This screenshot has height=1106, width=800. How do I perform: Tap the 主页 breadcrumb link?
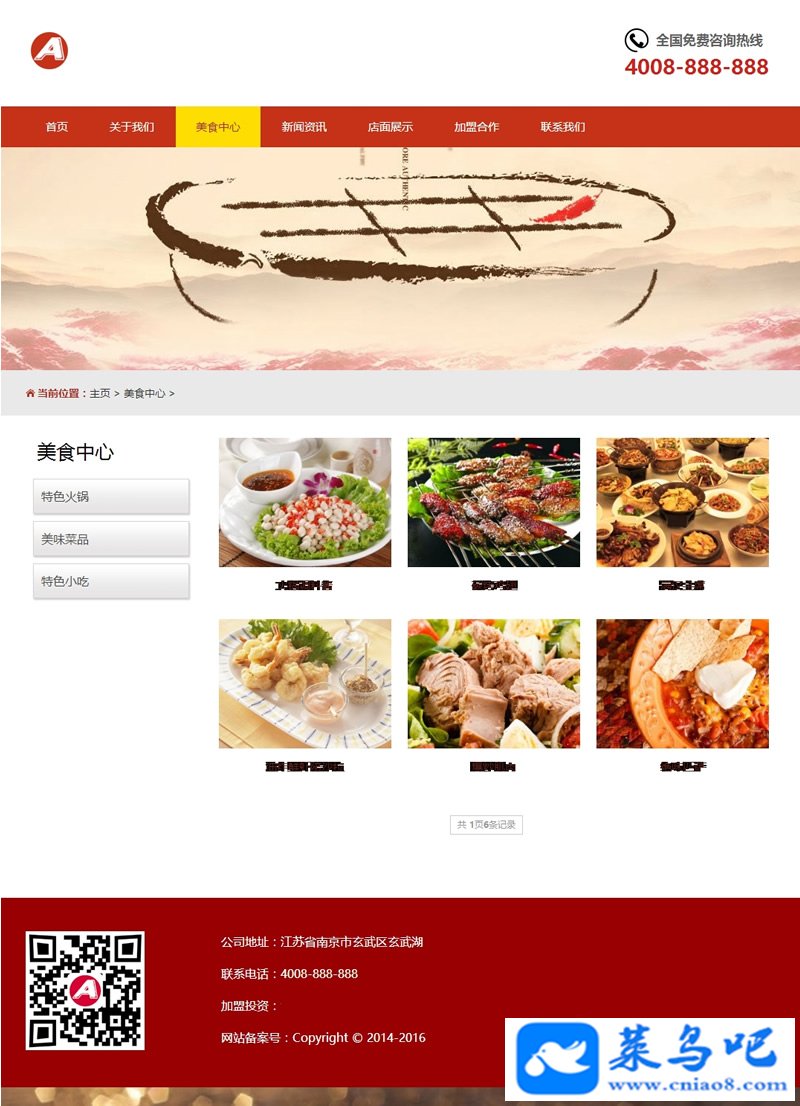pos(100,394)
